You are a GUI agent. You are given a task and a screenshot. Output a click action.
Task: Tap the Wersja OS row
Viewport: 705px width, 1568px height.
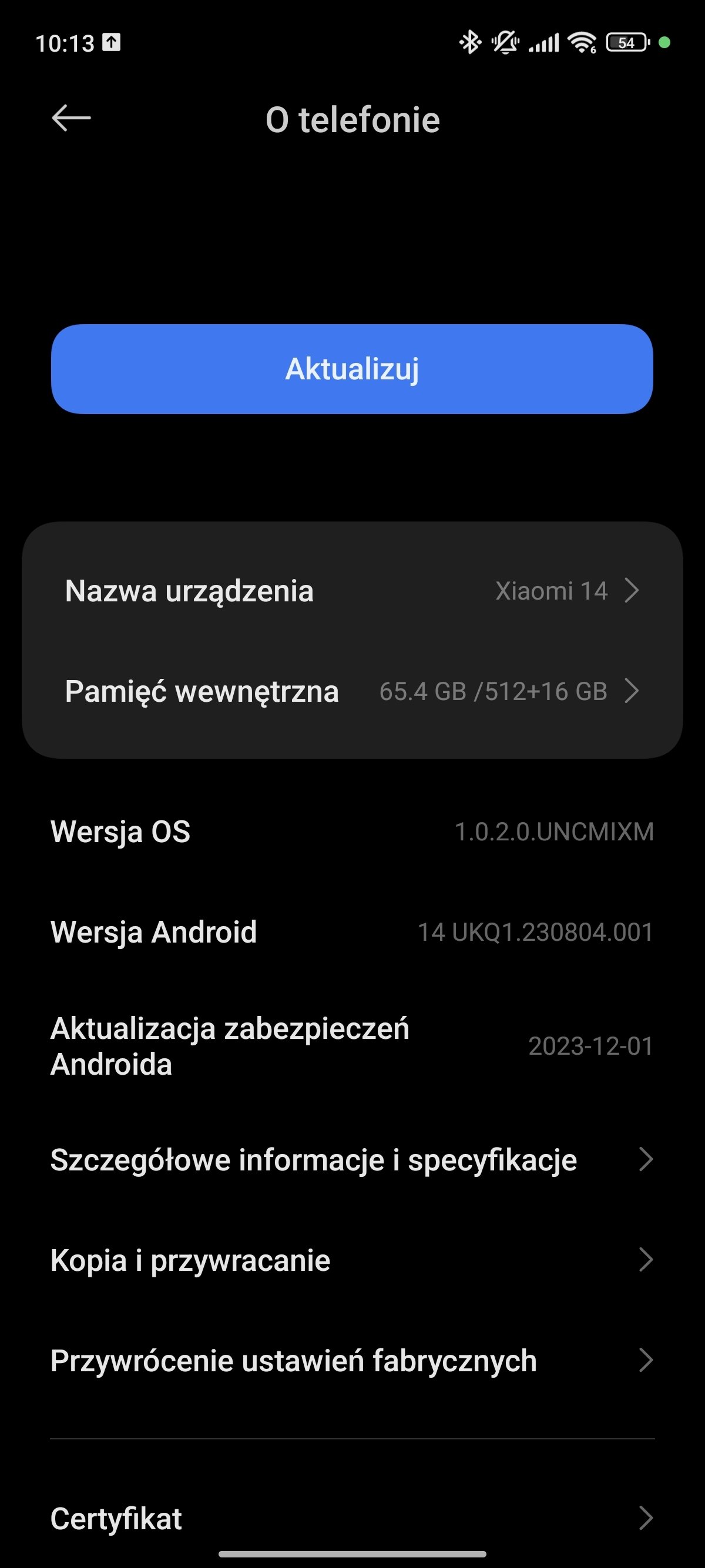pos(352,832)
